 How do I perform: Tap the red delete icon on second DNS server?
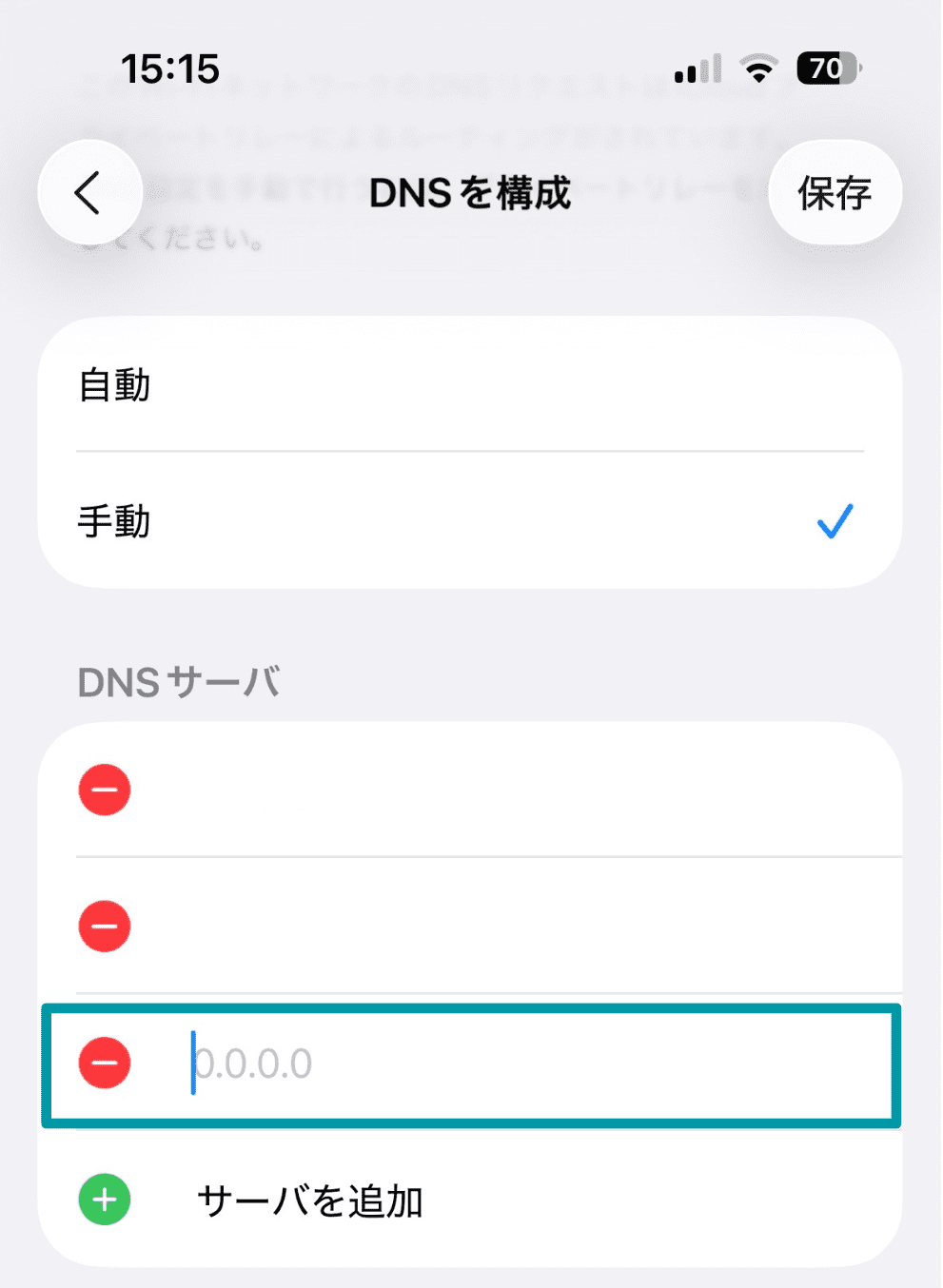point(104,926)
